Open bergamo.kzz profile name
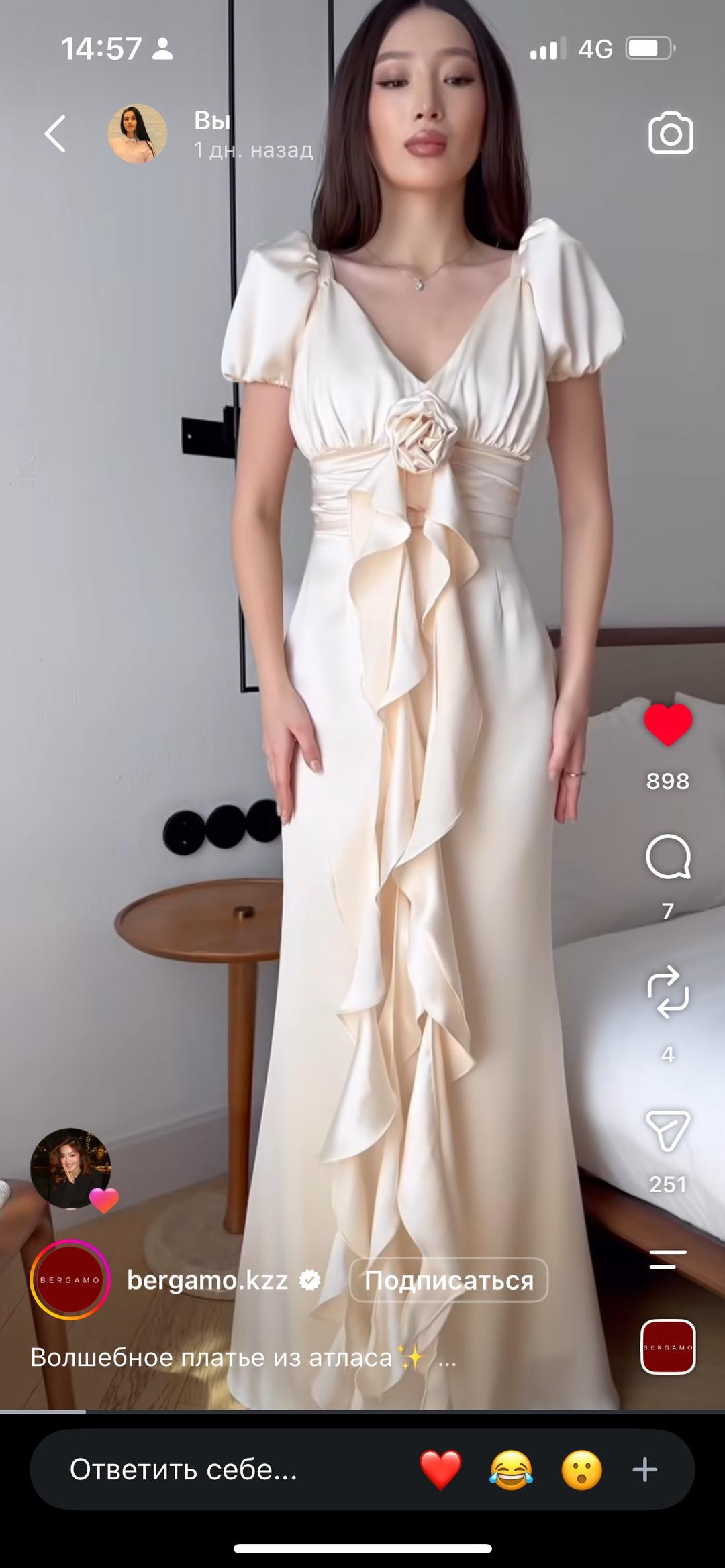This screenshot has height=1568, width=725. click(207, 1280)
